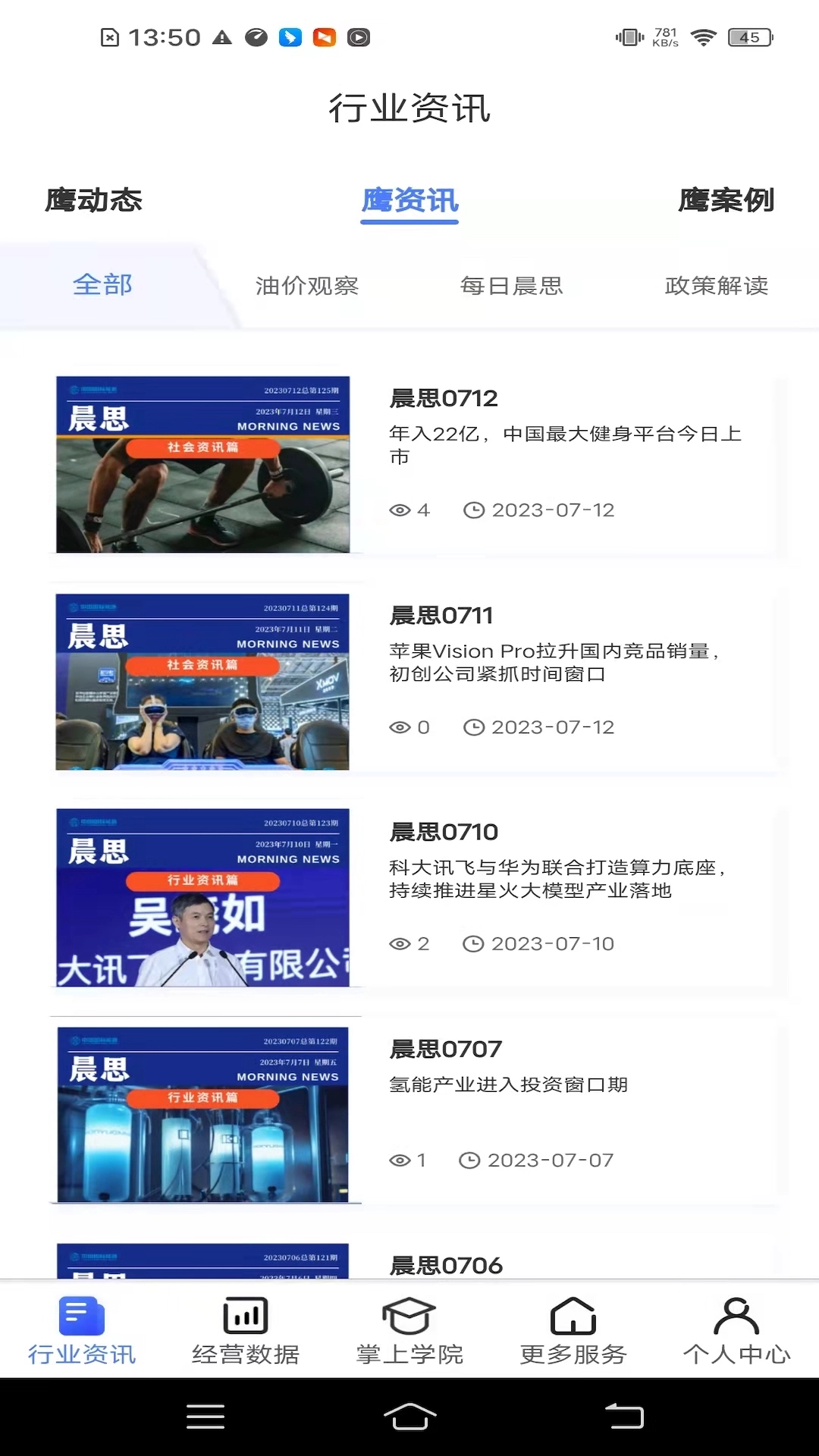Switch to the 鹰案例 tab
Viewport: 819px width, 1456px height.
[726, 201]
